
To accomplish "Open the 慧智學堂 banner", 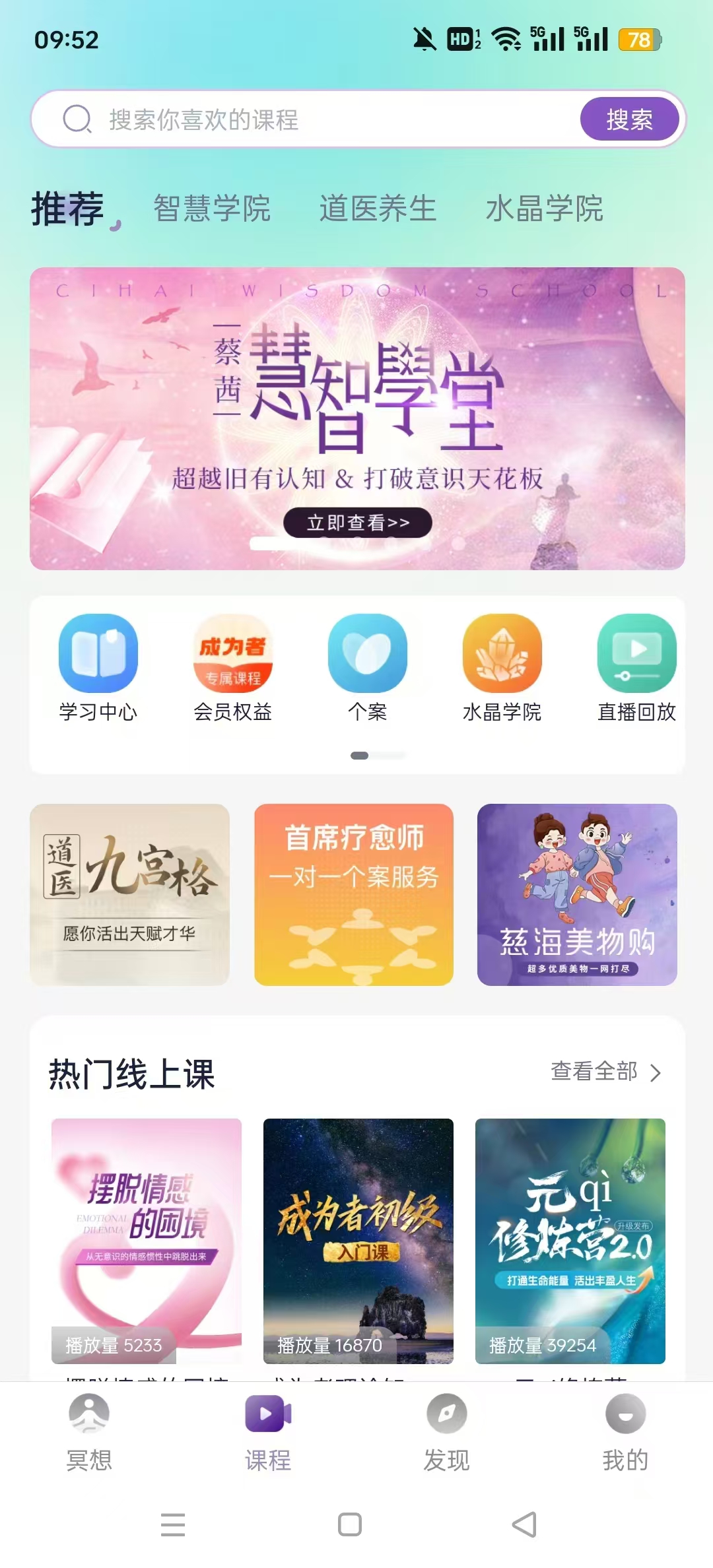I will [x=357, y=418].
